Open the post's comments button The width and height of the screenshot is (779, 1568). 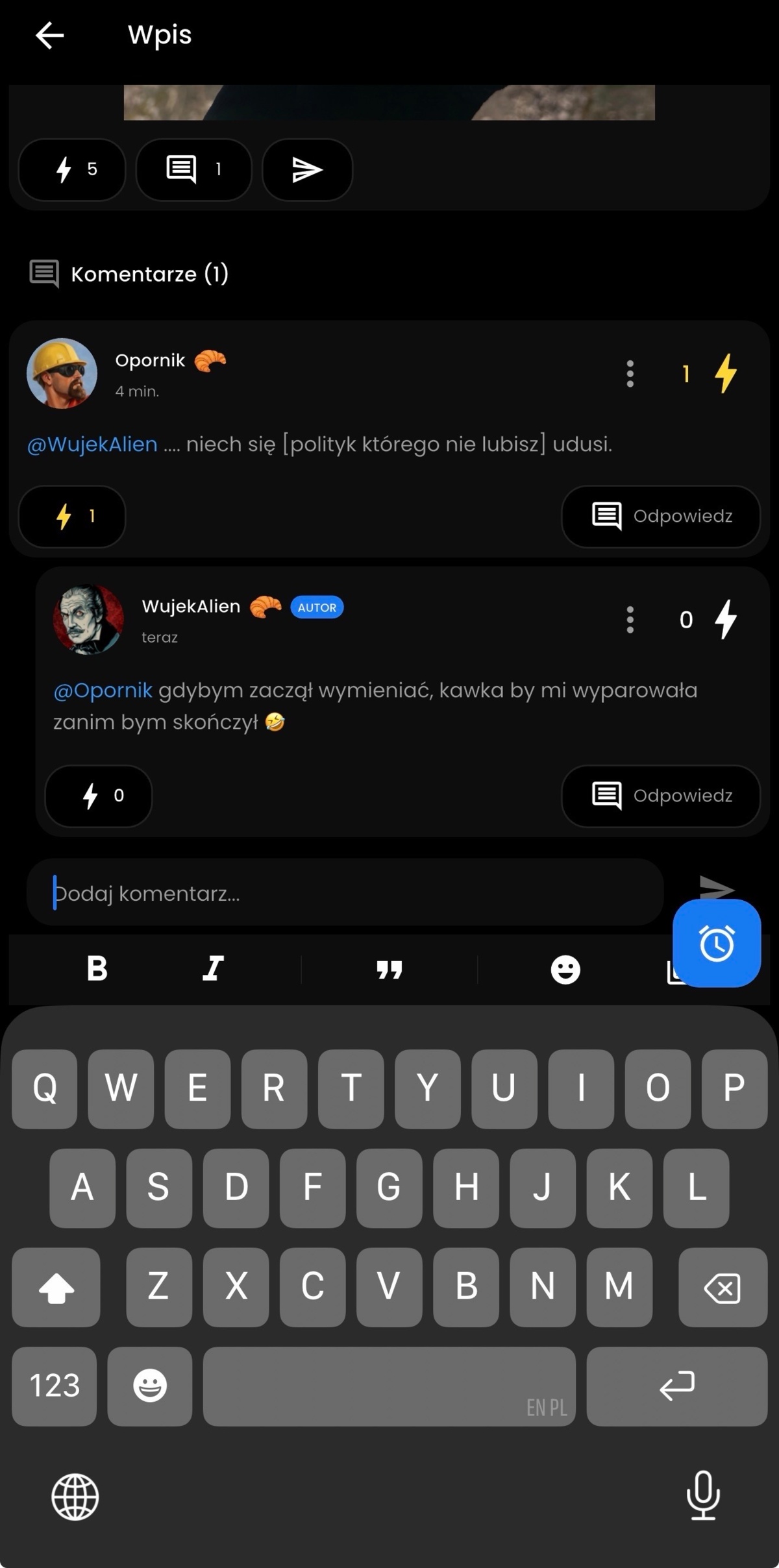[193, 169]
